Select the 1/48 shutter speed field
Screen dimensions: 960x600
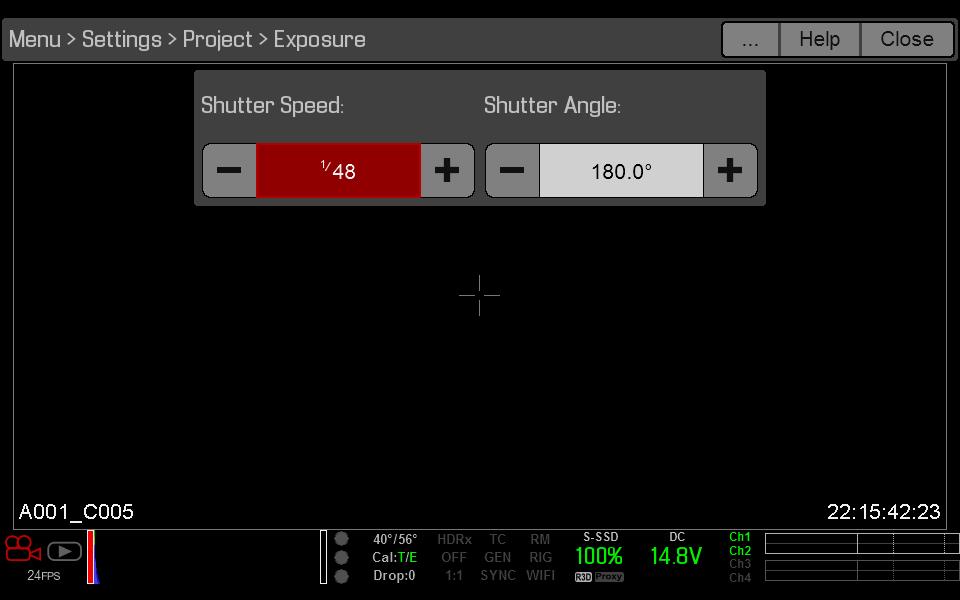click(338, 171)
